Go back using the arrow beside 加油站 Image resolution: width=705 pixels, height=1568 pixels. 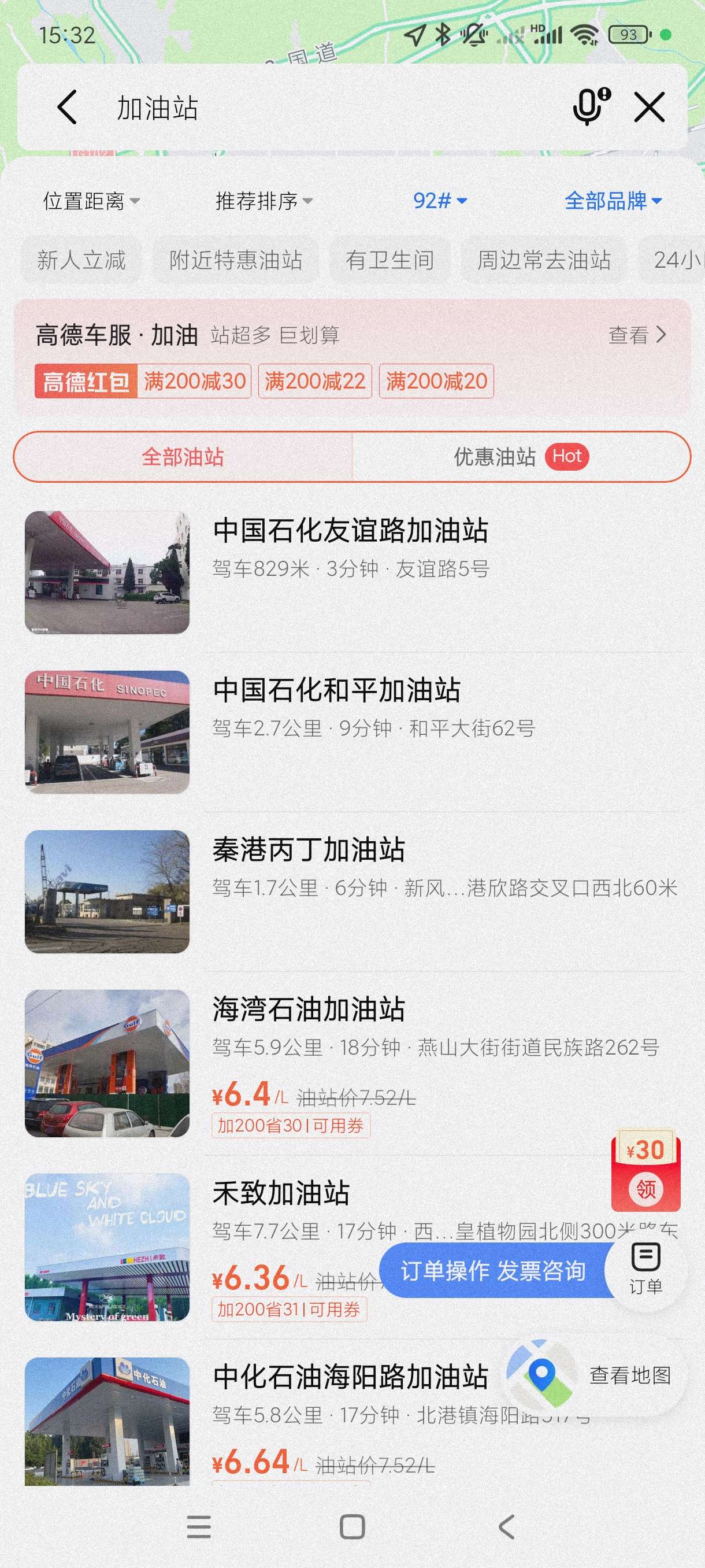point(67,107)
